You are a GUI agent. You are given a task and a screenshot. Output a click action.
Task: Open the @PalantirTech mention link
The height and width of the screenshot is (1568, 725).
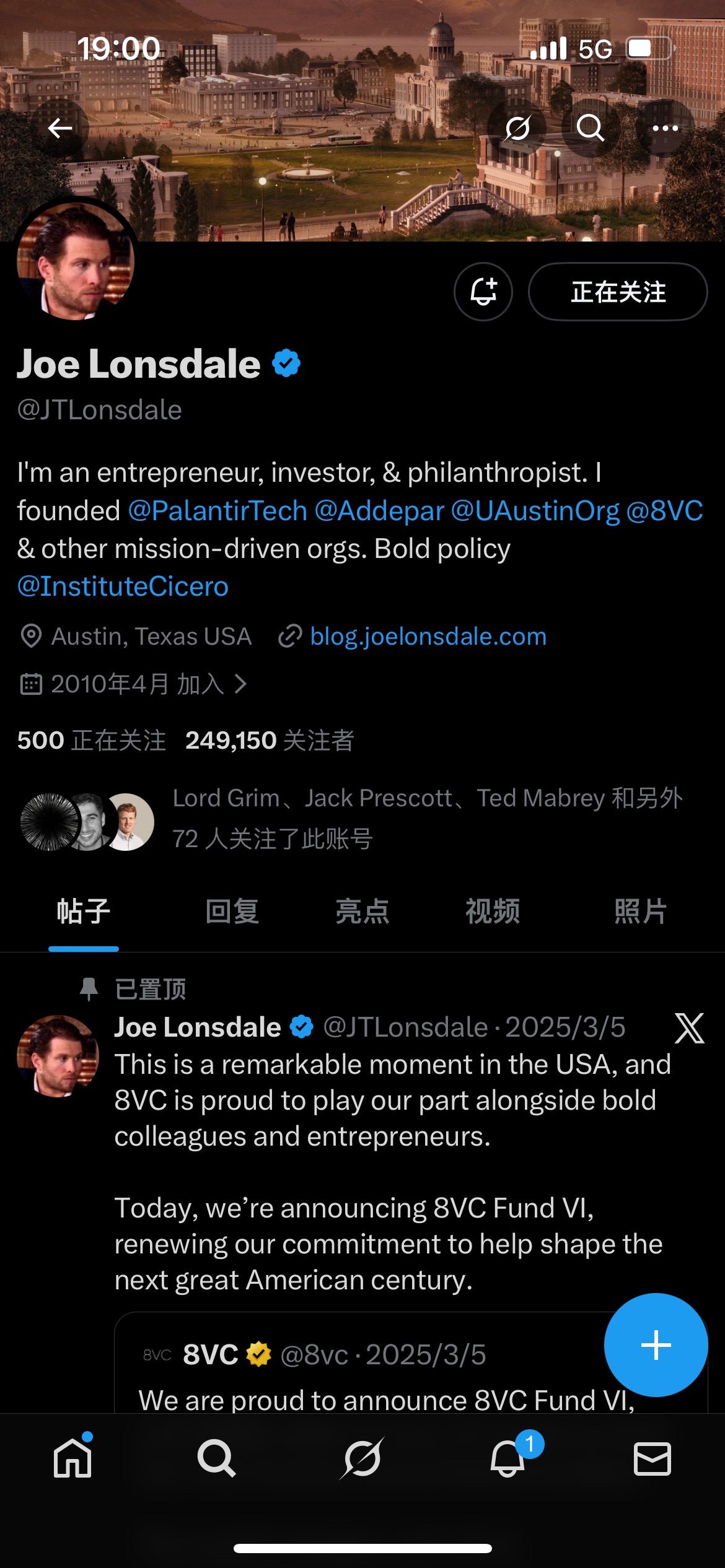[x=217, y=511]
